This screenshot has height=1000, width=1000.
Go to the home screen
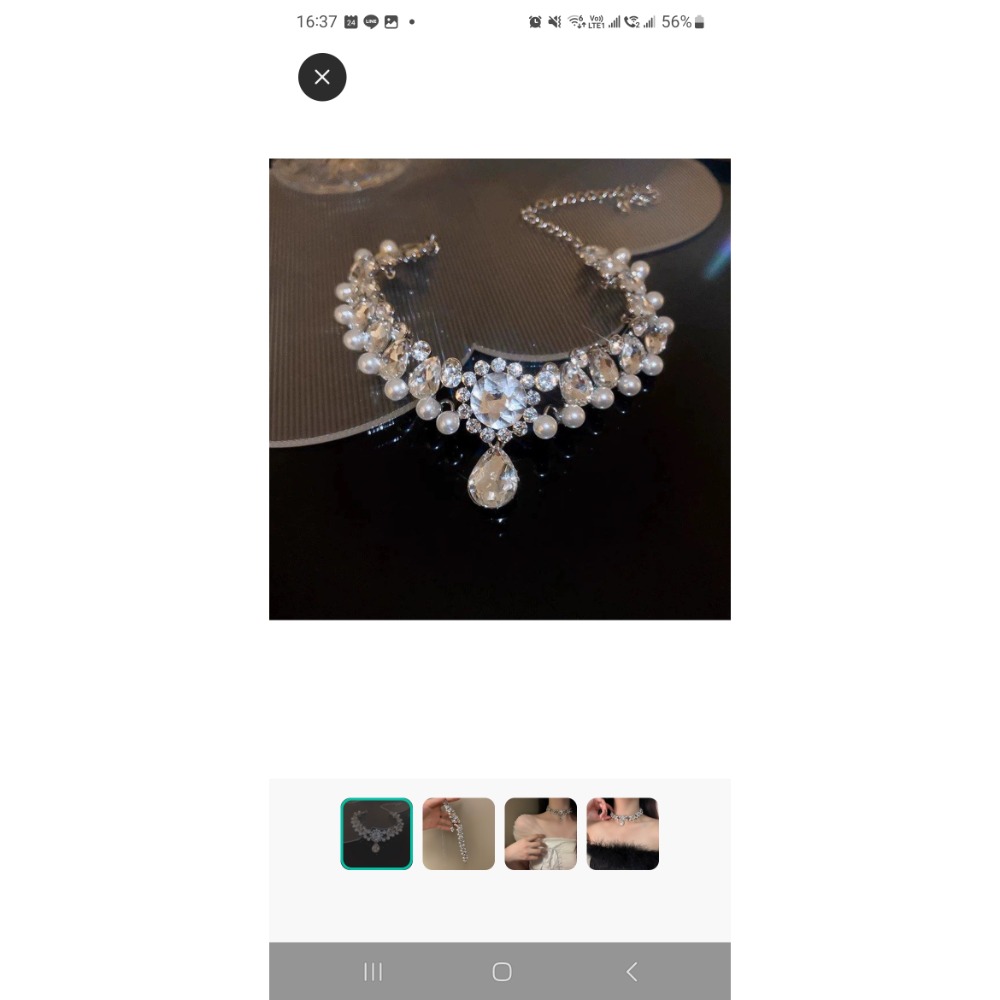pos(502,971)
